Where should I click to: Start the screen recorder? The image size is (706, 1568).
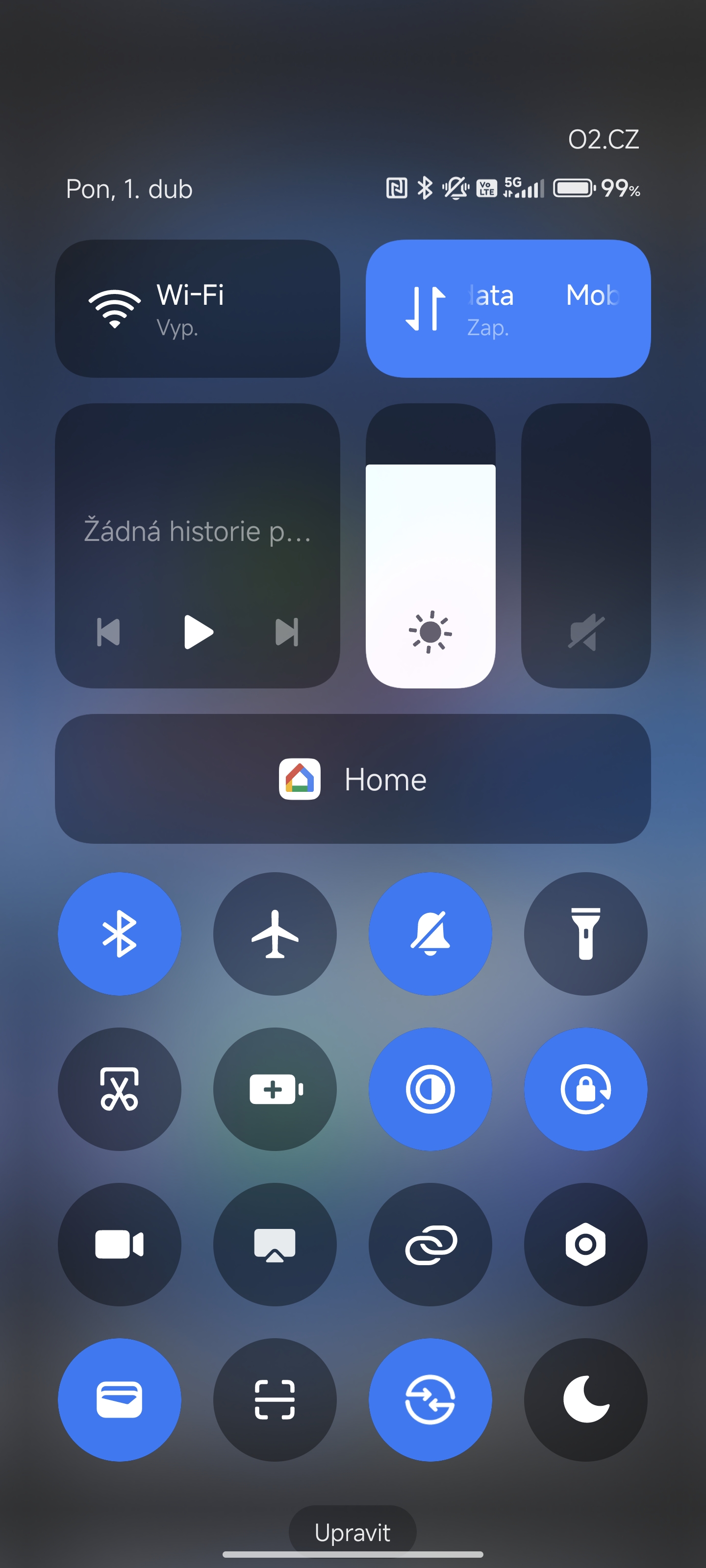(x=120, y=1244)
